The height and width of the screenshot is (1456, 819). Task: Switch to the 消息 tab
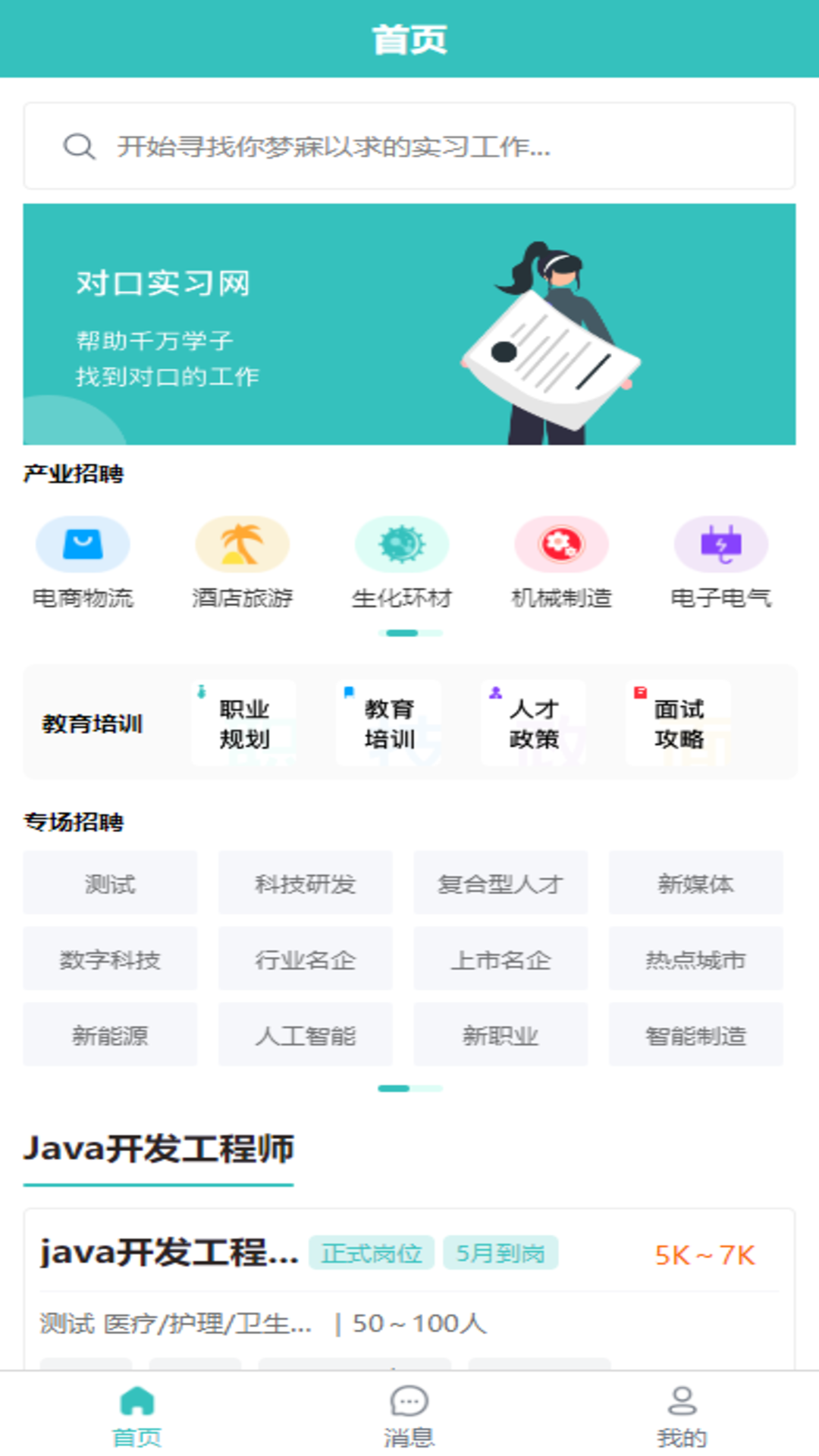[x=409, y=1416]
